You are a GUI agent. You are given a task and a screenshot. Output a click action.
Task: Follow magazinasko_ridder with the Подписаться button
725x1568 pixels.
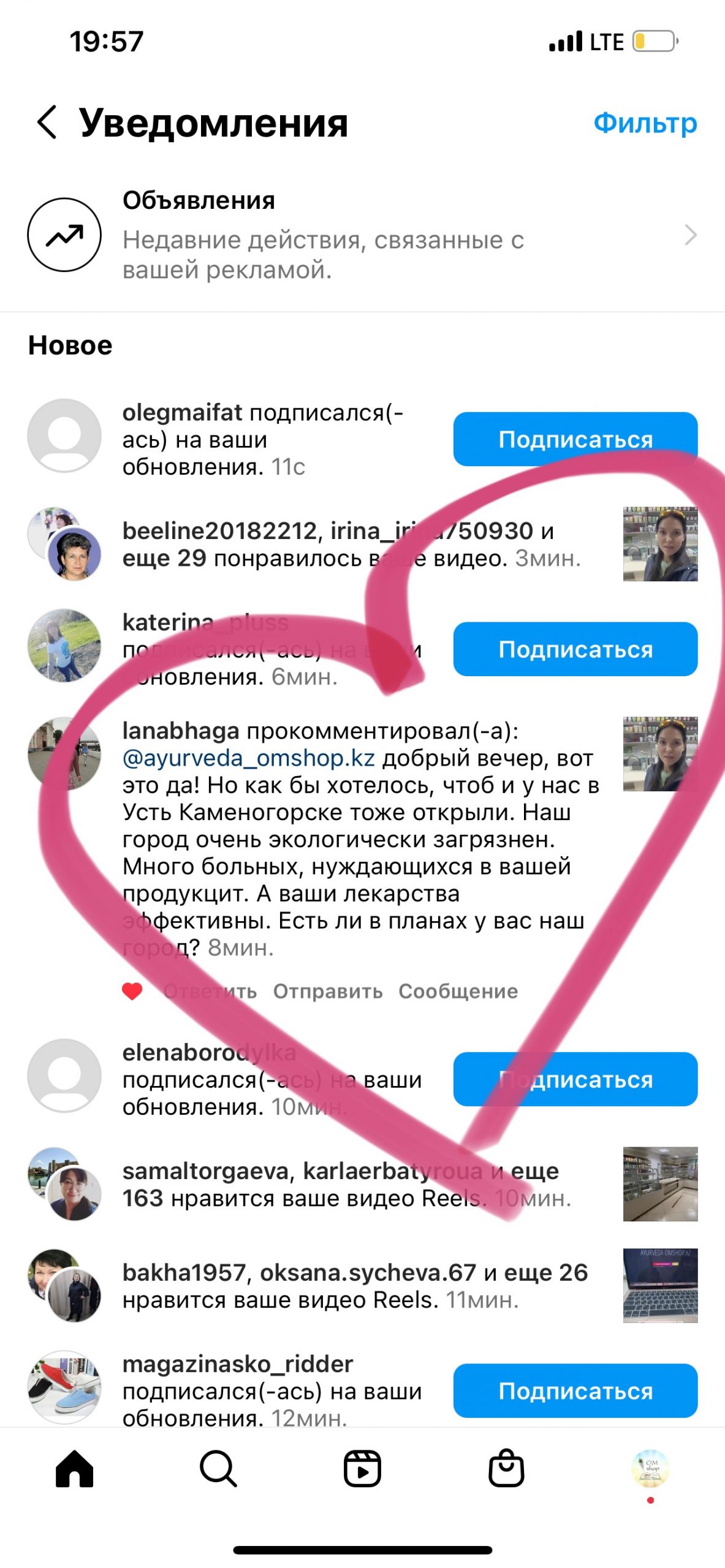coord(575,1390)
